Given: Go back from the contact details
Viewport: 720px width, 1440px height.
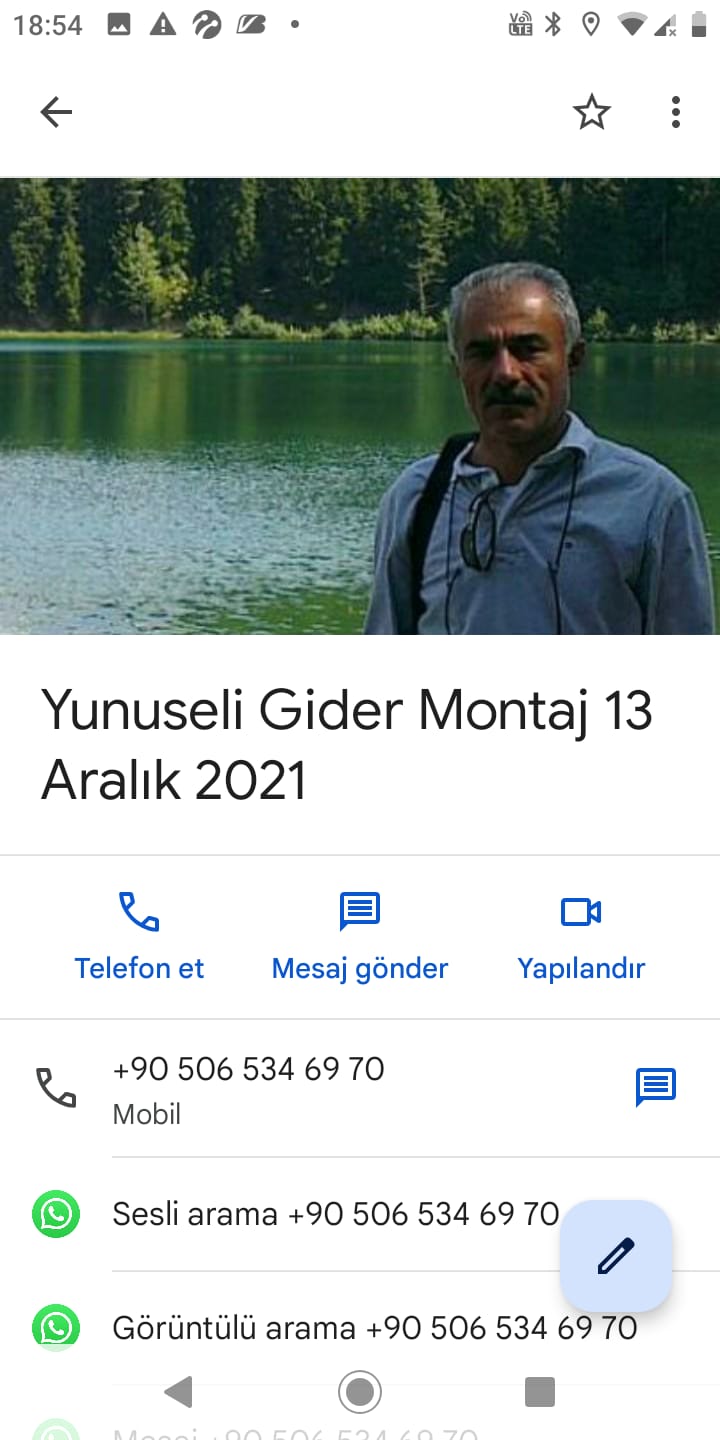Looking at the screenshot, I should (56, 112).
